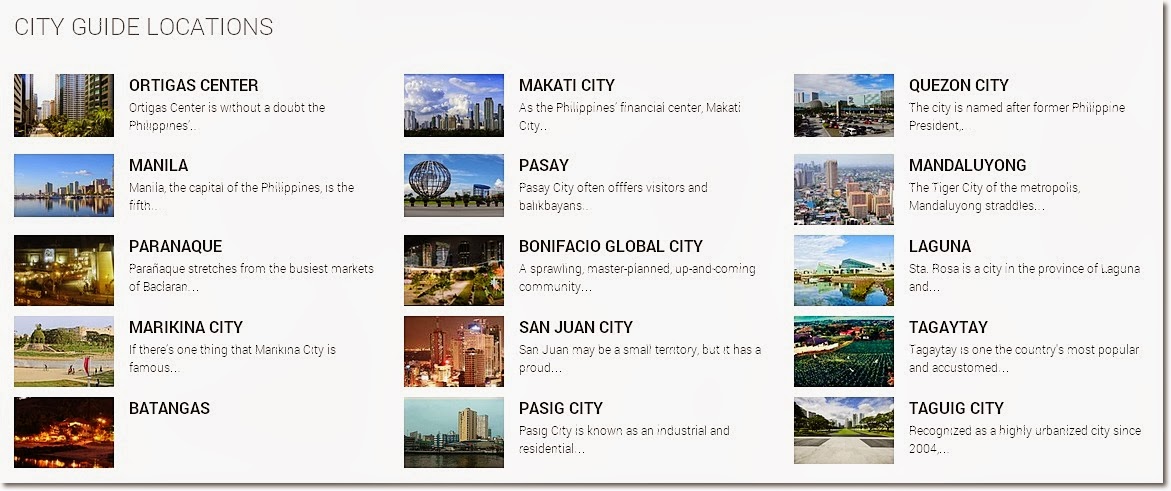View the Laguna location card
1171x491 pixels.
point(939,247)
